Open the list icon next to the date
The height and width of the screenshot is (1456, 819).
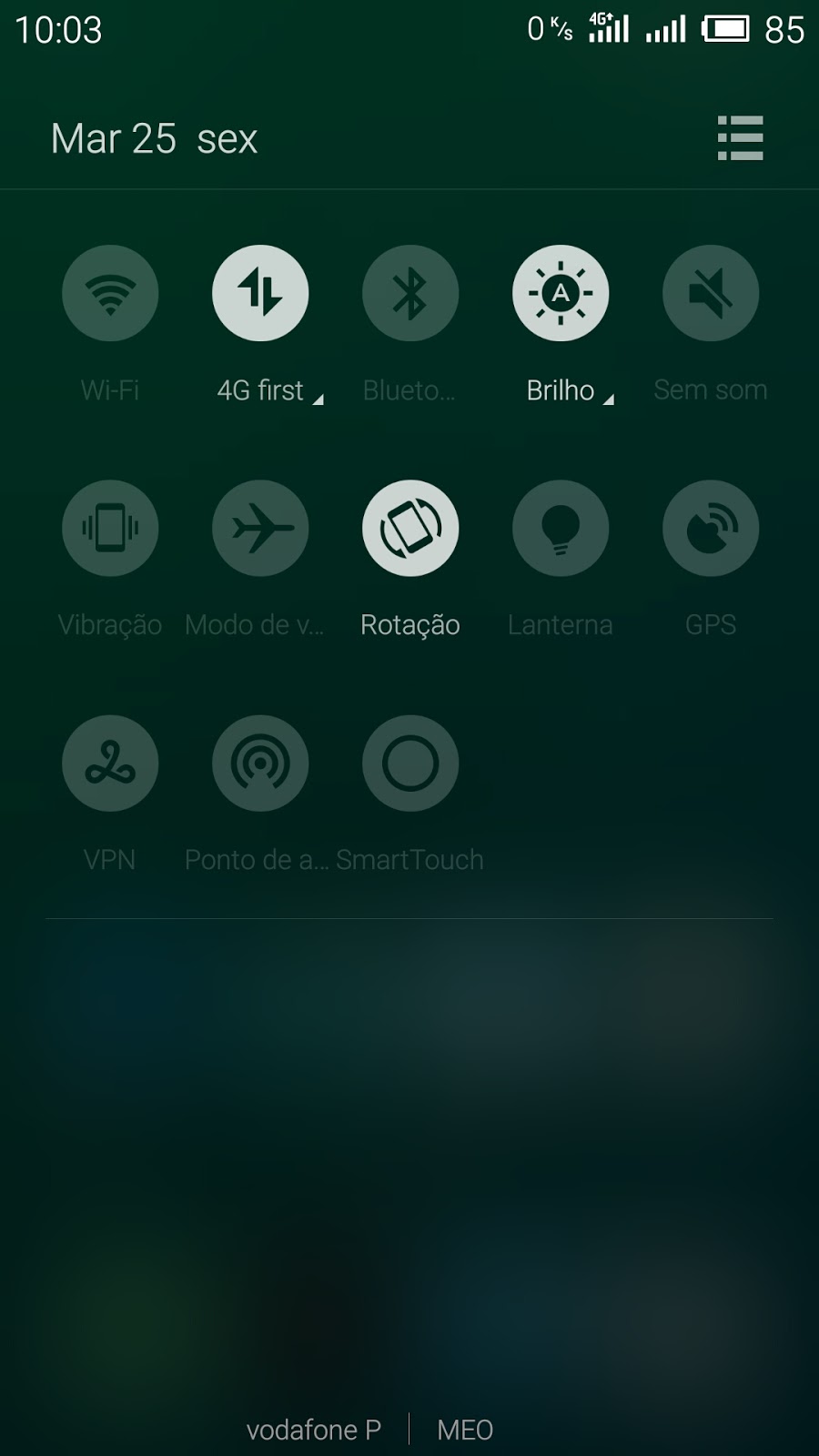pyautogui.click(x=740, y=138)
